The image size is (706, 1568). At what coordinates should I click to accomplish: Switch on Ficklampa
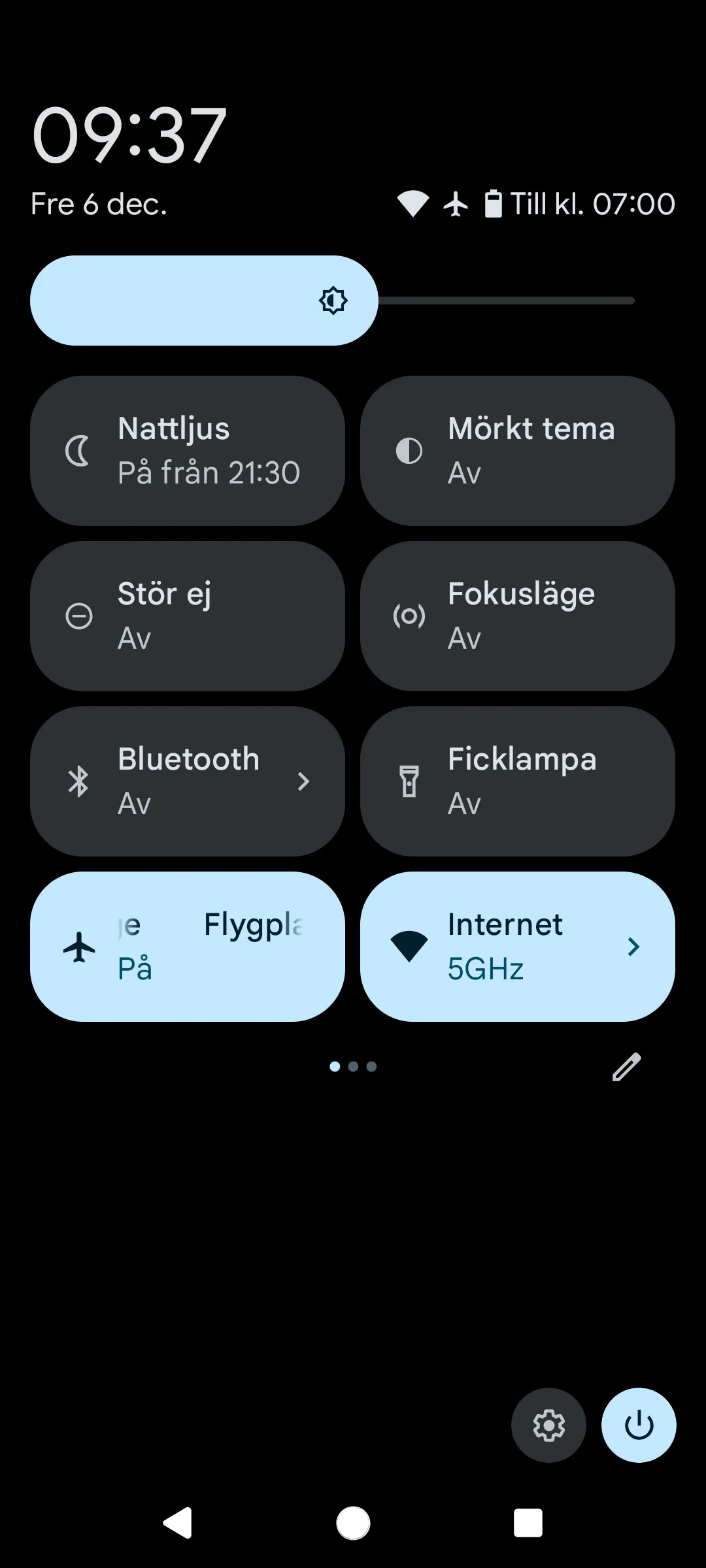point(518,781)
